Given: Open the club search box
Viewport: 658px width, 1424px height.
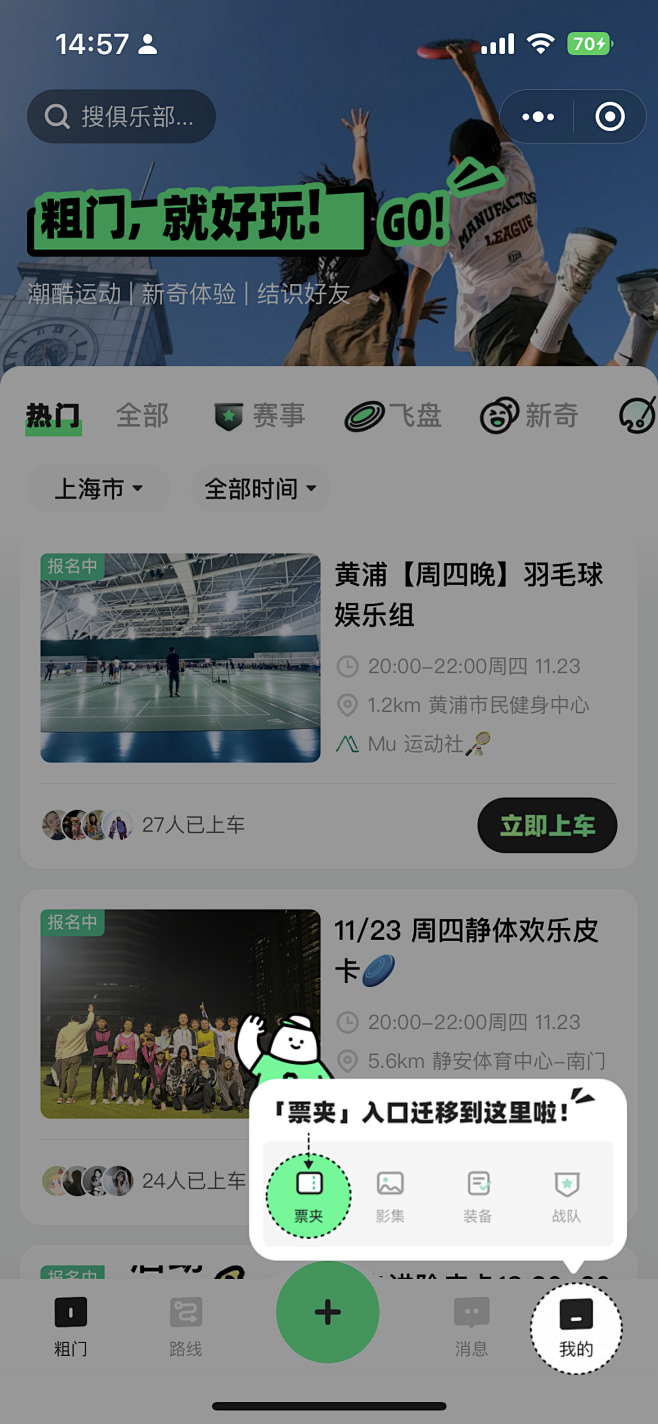Looking at the screenshot, I should click(x=121, y=117).
